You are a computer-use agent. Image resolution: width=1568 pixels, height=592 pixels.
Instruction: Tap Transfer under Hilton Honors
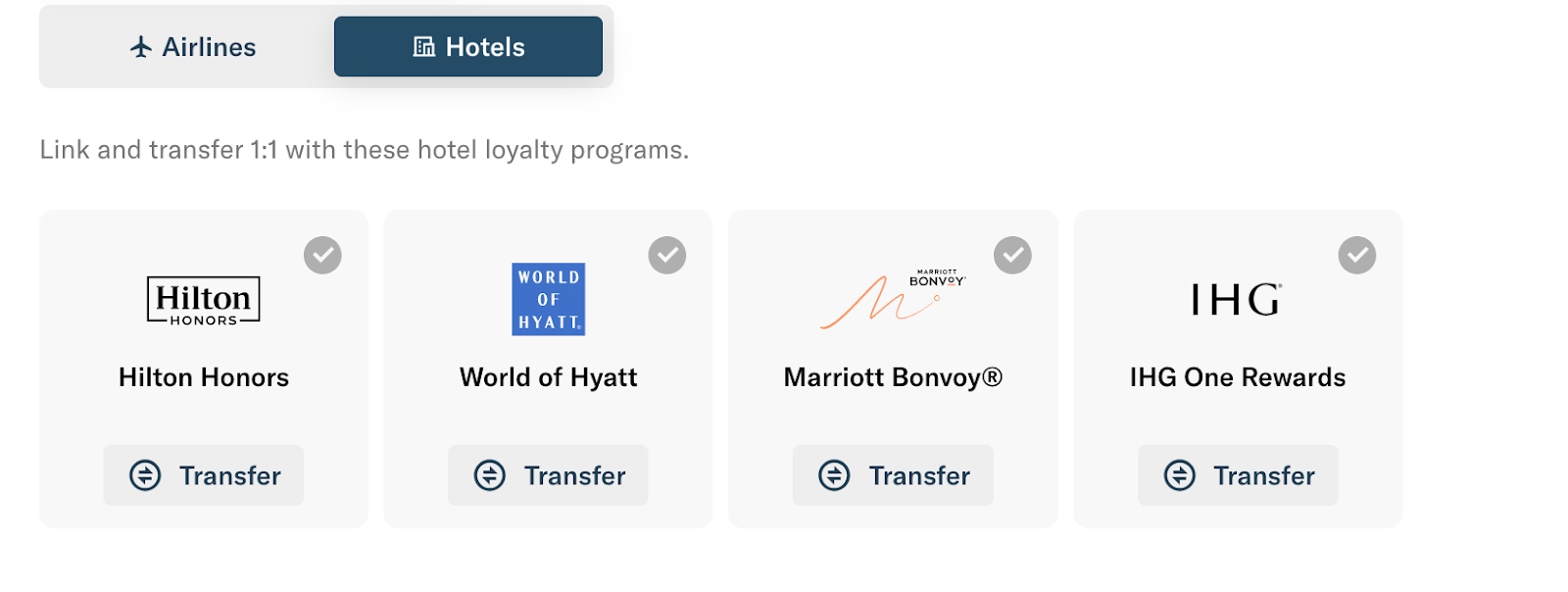coord(204,475)
